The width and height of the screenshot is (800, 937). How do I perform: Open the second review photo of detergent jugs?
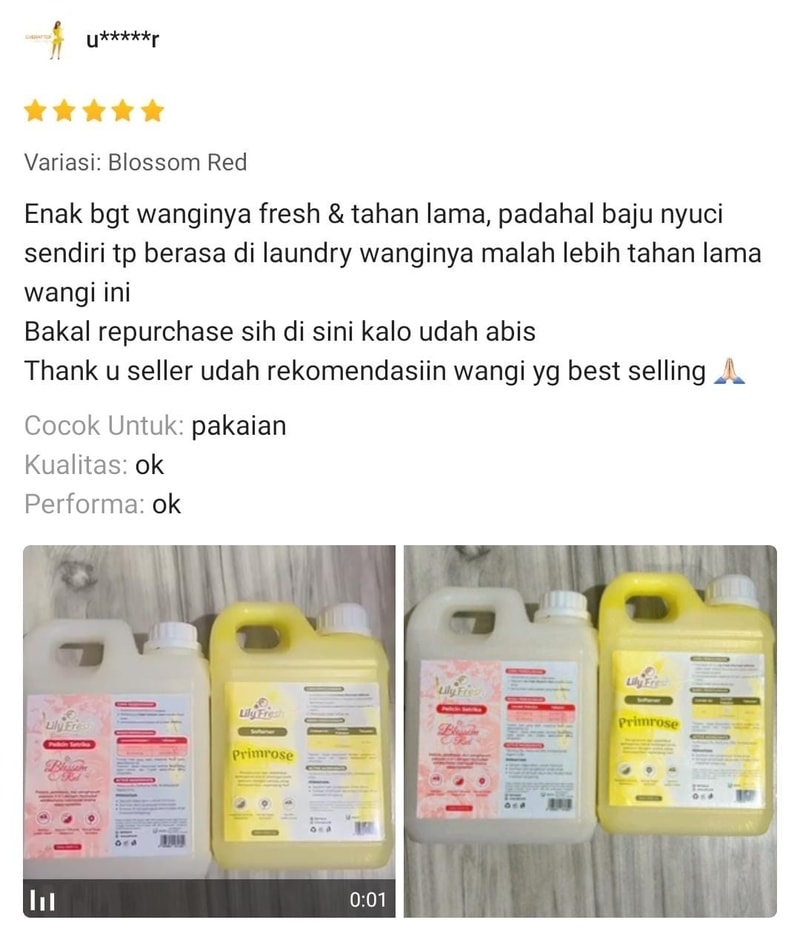click(590, 730)
